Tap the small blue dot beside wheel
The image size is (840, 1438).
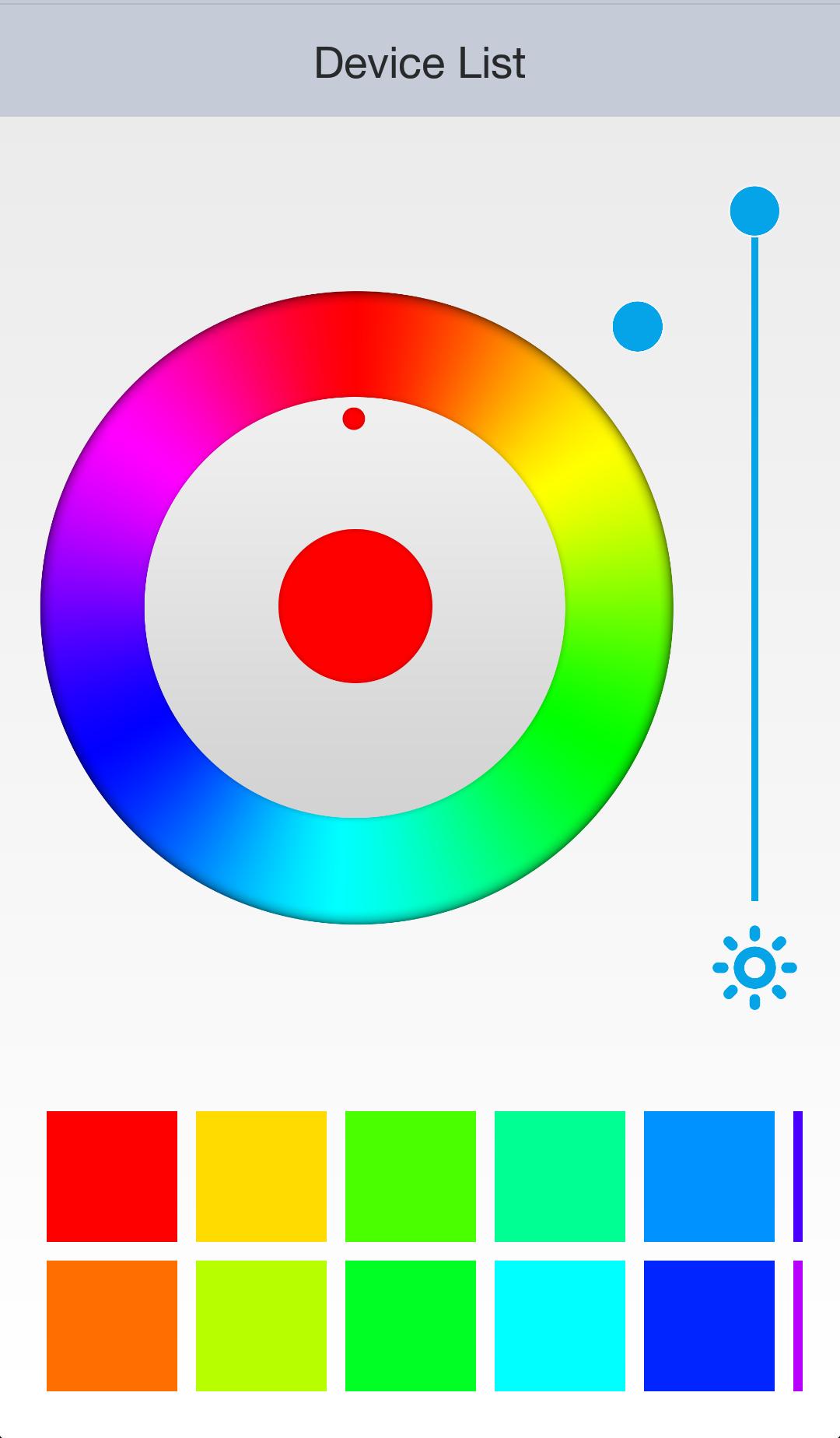pyautogui.click(x=638, y=326)
